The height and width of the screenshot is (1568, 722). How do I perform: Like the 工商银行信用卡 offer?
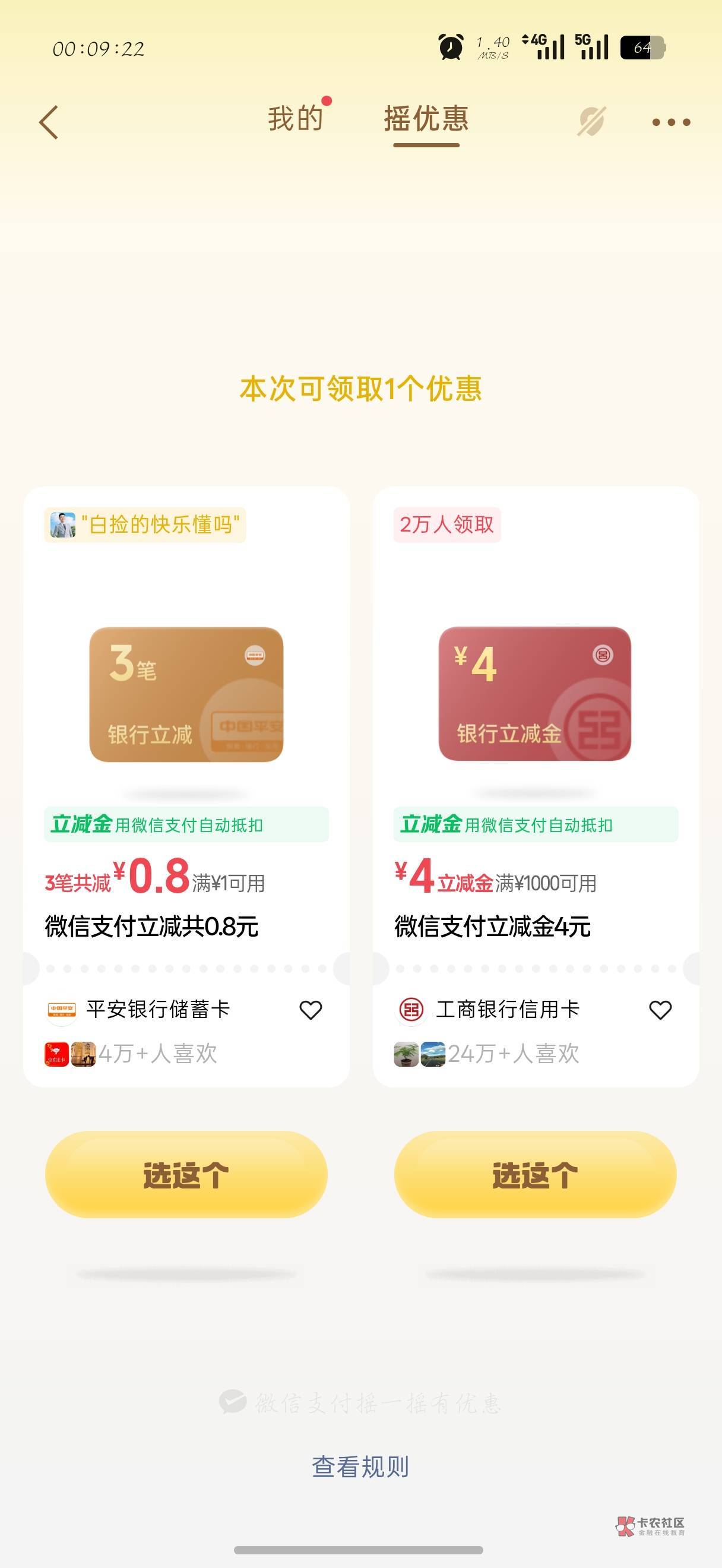[x=660, y=1010]
